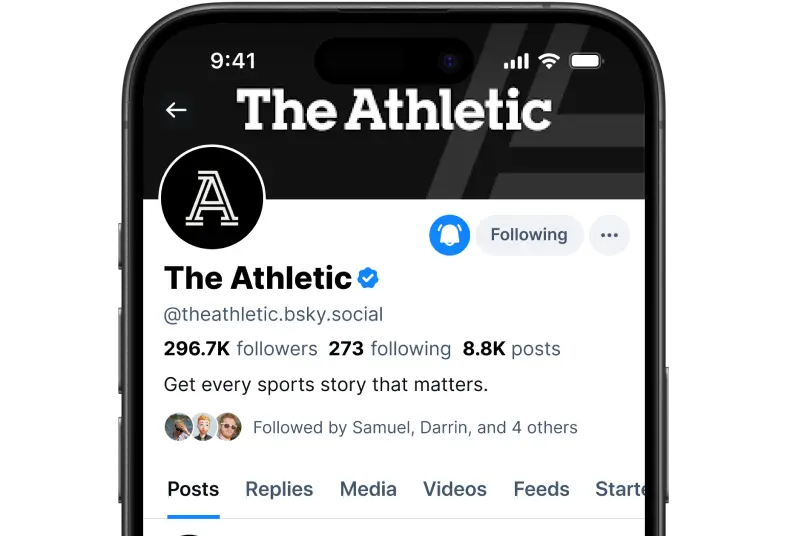Viewport: 786px width, 536px height.
Task: Switch to the Videos tab
Action: [455, 489]
